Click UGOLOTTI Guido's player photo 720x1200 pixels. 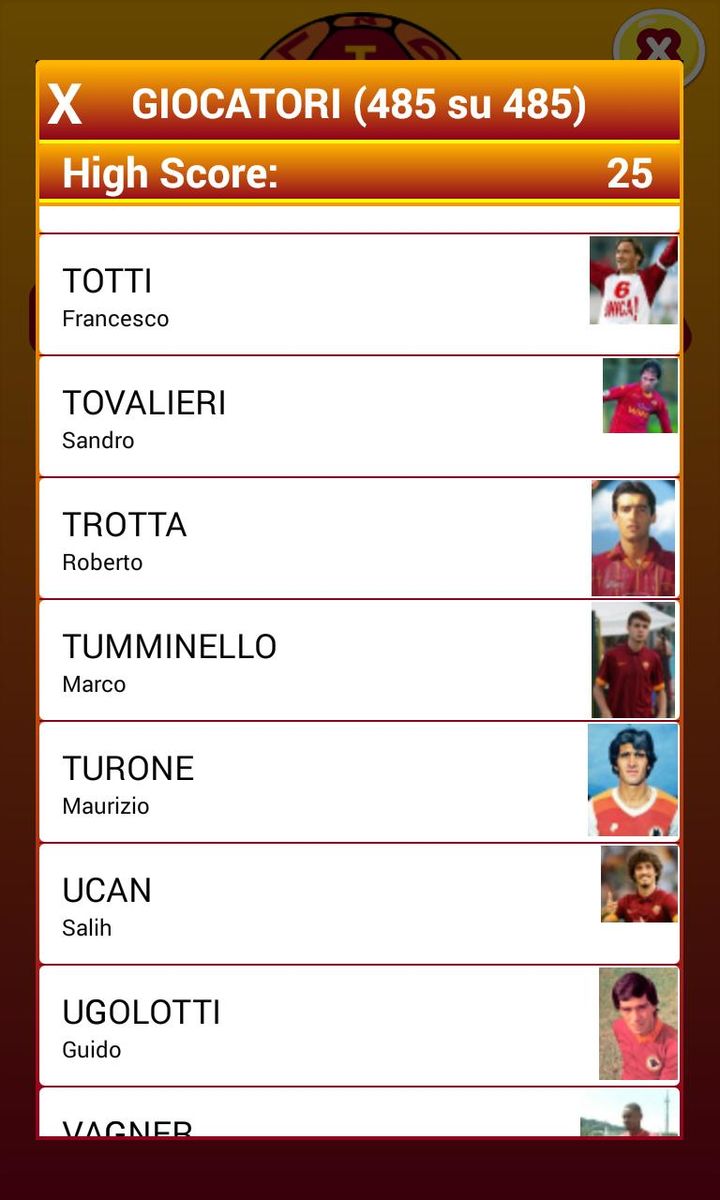pos(638,1024)
